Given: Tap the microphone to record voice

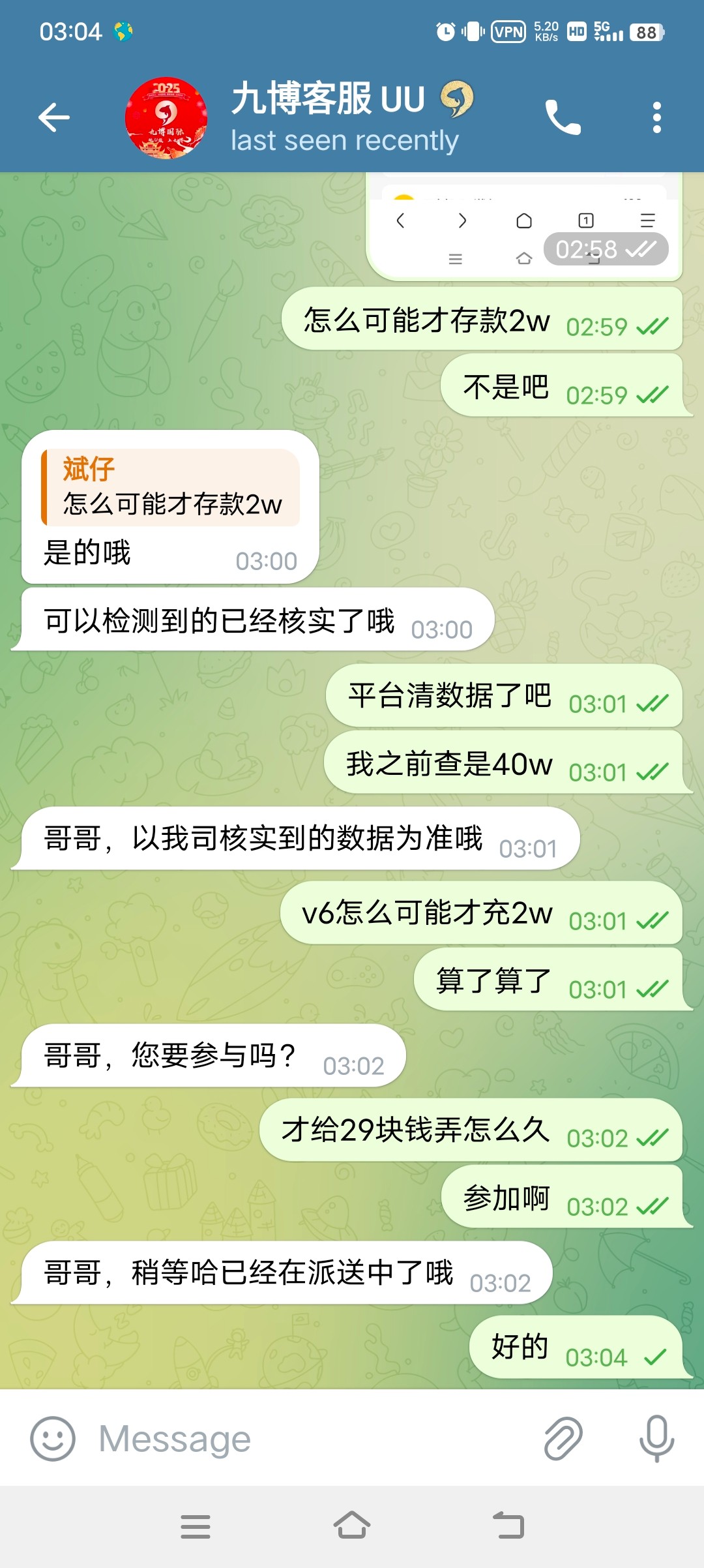Looking at the screenshot, I should pyautogui.click(x=656, y=1438).
